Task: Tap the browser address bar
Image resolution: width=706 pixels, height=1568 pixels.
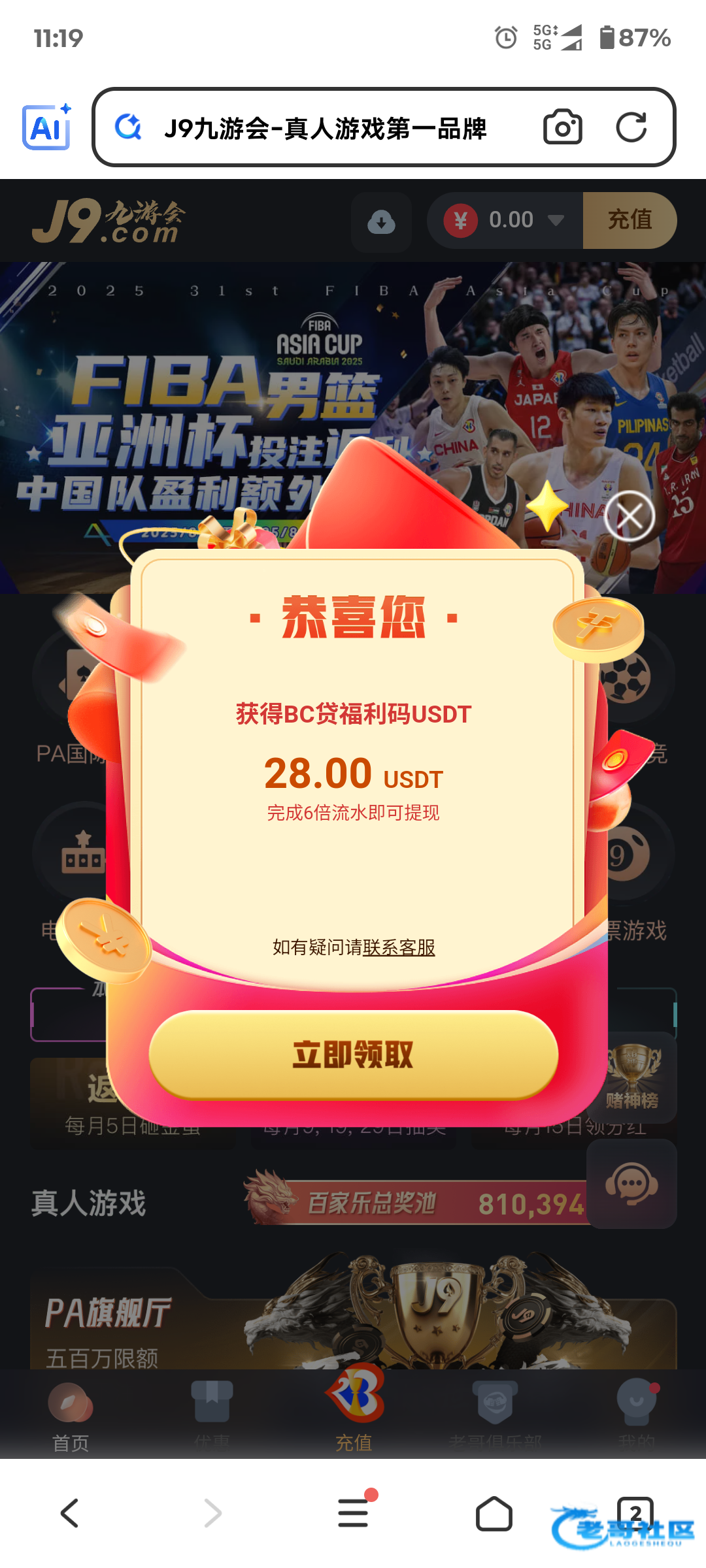Action: coord(325,128)
